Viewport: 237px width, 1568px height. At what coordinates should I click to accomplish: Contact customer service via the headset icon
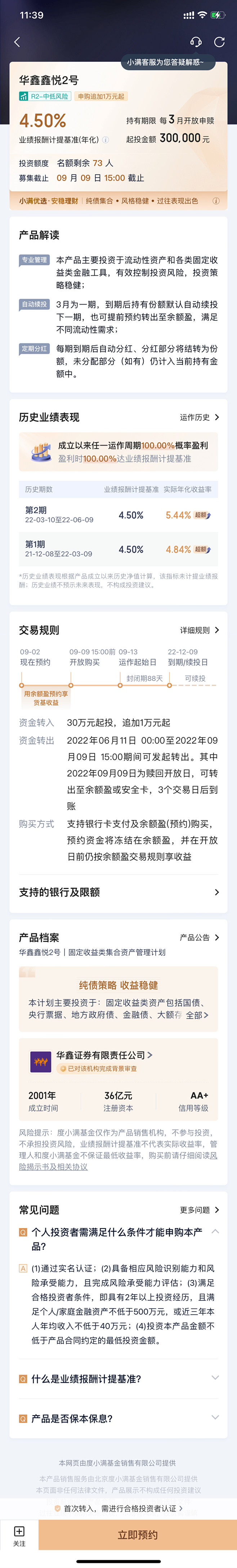point(196,42)
